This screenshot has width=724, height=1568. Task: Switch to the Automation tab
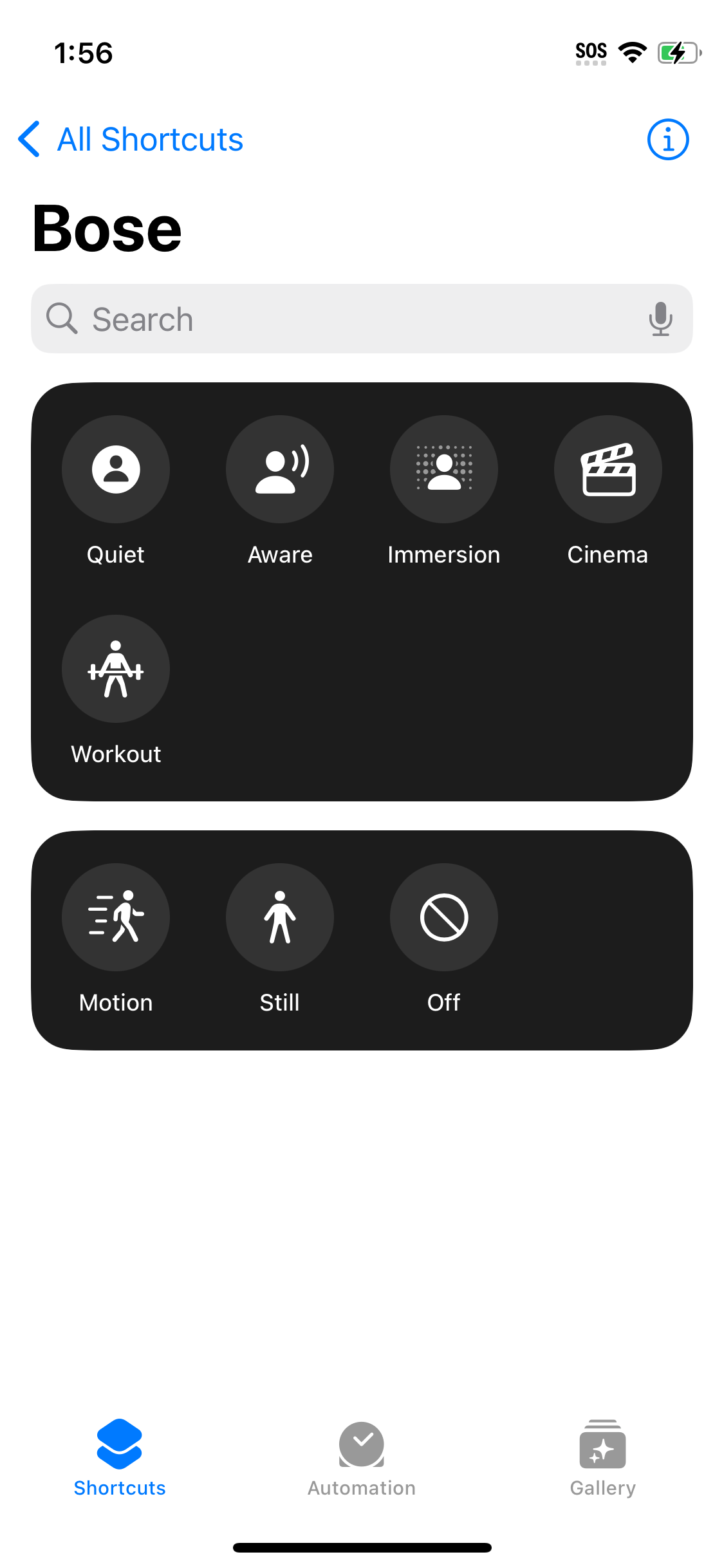362,1458
